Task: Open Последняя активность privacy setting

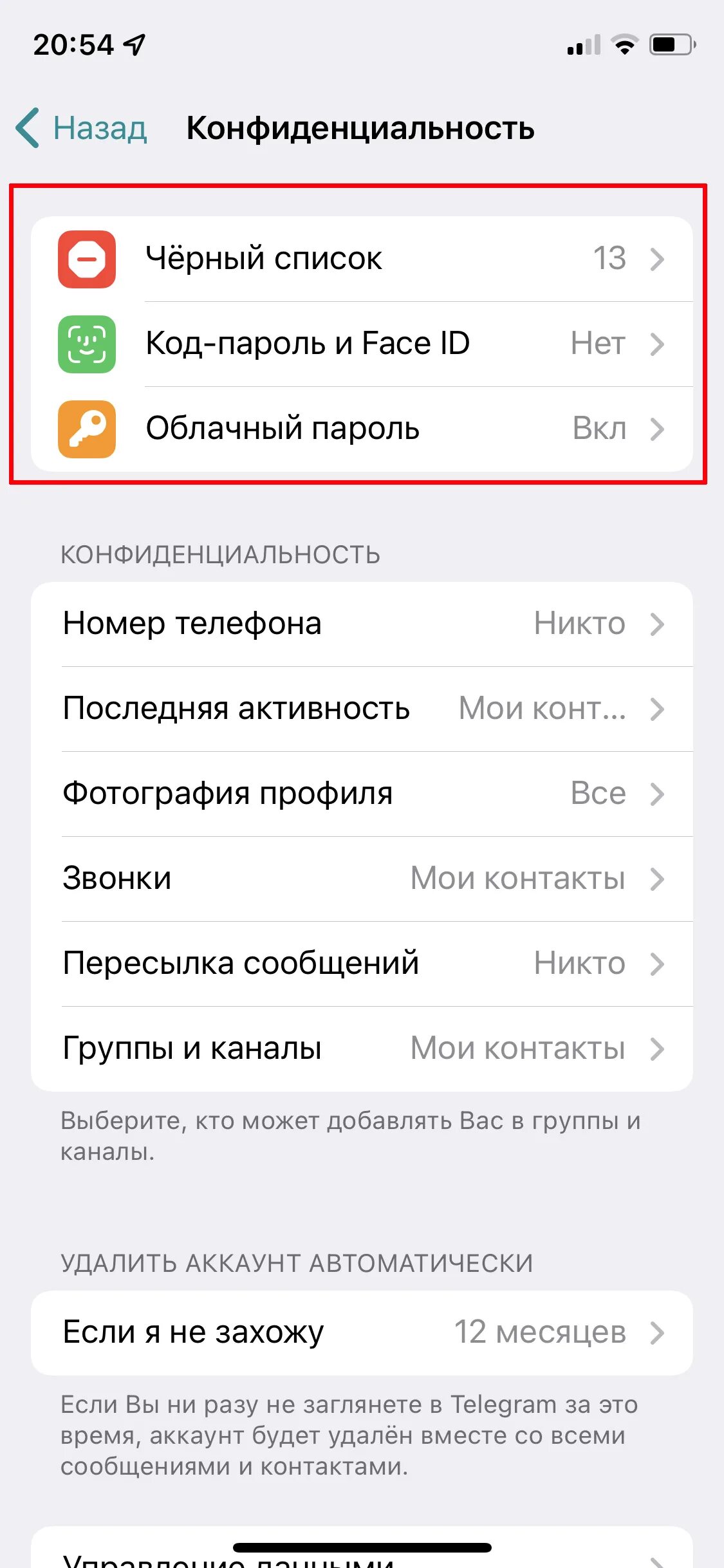Action: (x=362, y=709)
